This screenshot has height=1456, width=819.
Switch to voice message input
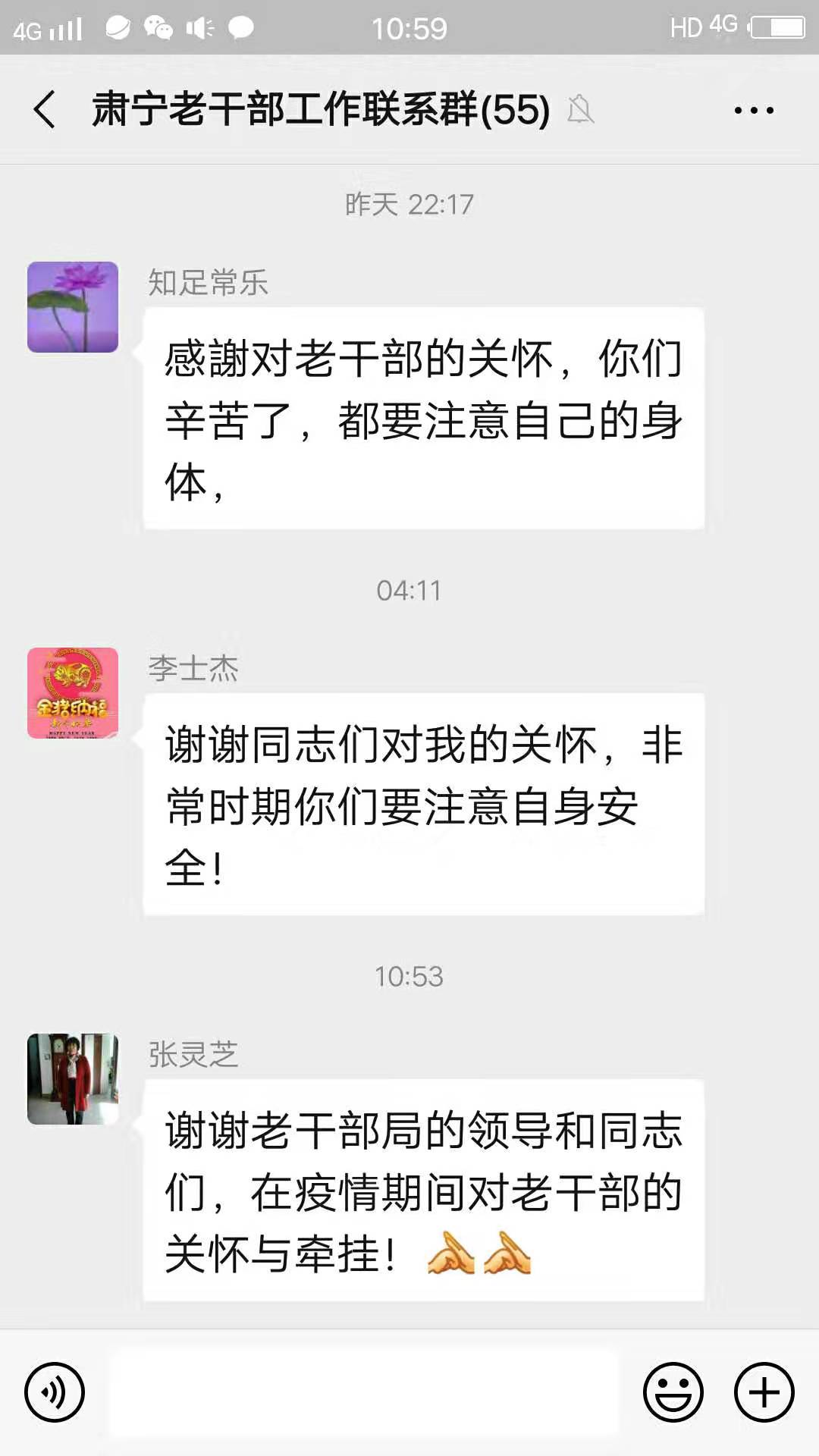pos(54,1392)
